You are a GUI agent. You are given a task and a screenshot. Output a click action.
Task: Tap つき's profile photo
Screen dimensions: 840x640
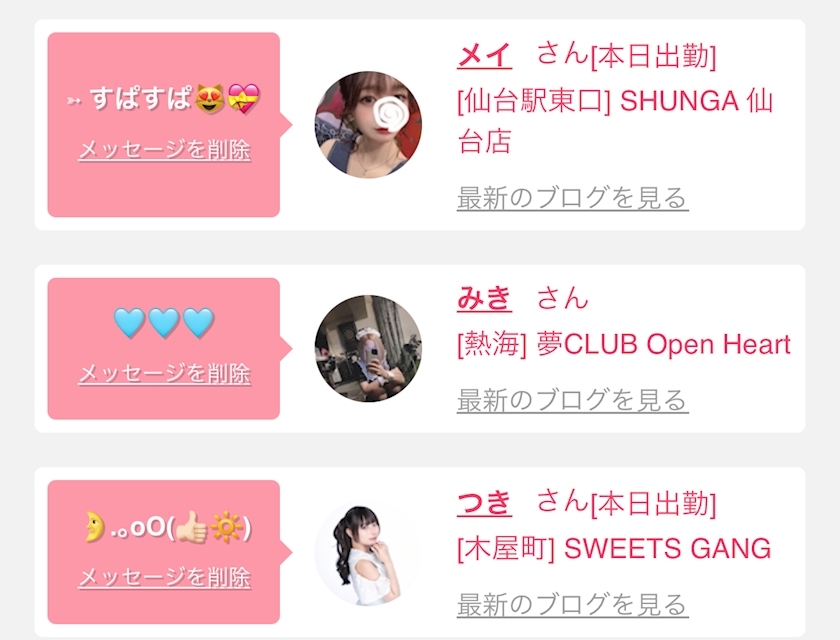pyautogui.click(x=368, y=552)
